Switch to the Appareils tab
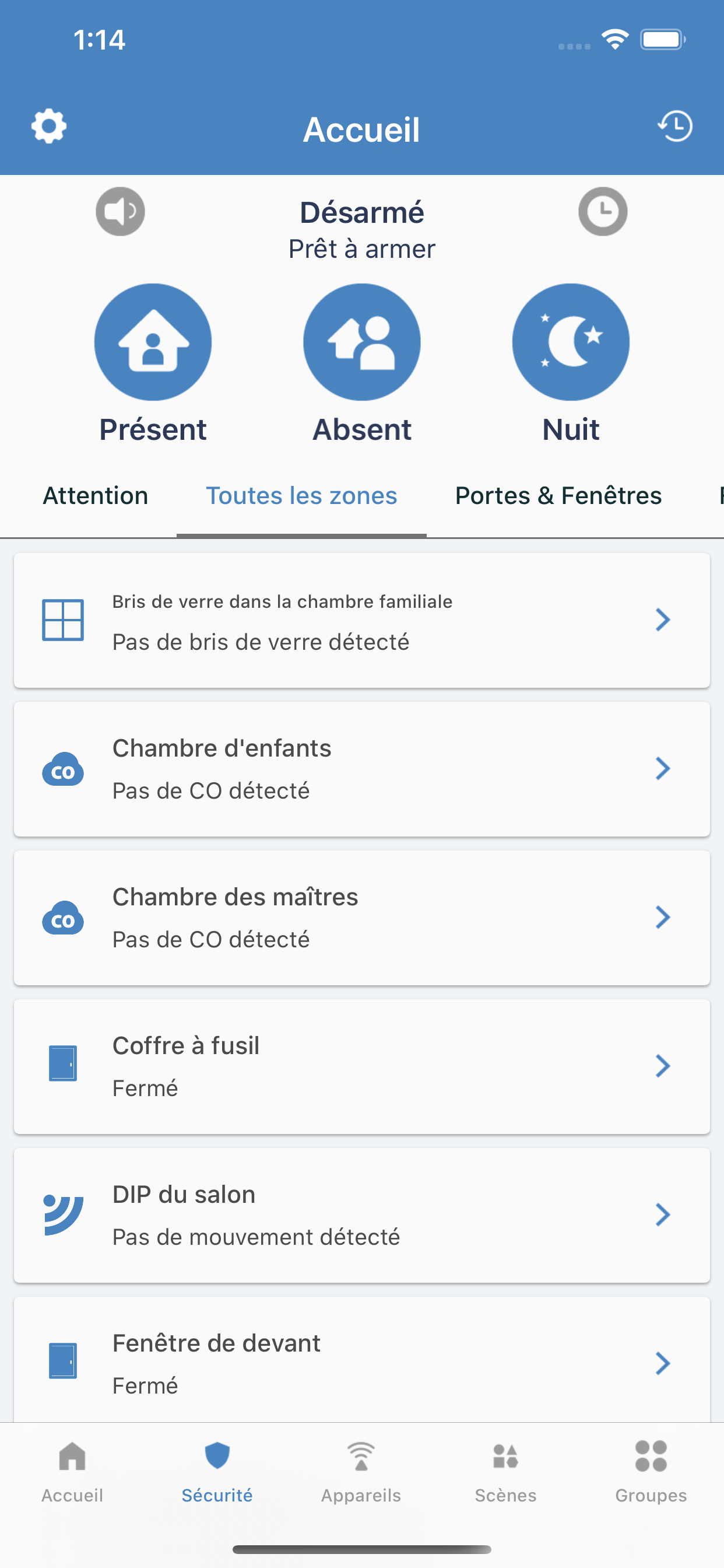This screenshot has width=724, height=1568. point(361,1472)
